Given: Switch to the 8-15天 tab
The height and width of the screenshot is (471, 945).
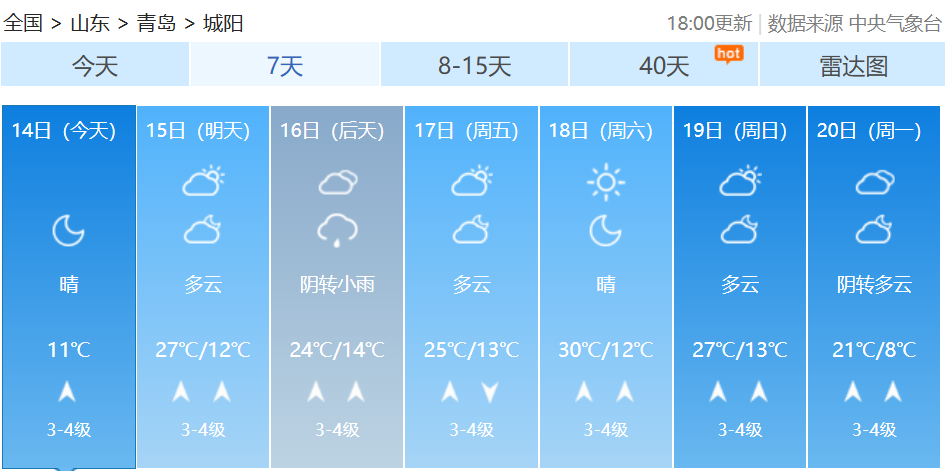Looking at the screenshot, I should tap(475, 67).
